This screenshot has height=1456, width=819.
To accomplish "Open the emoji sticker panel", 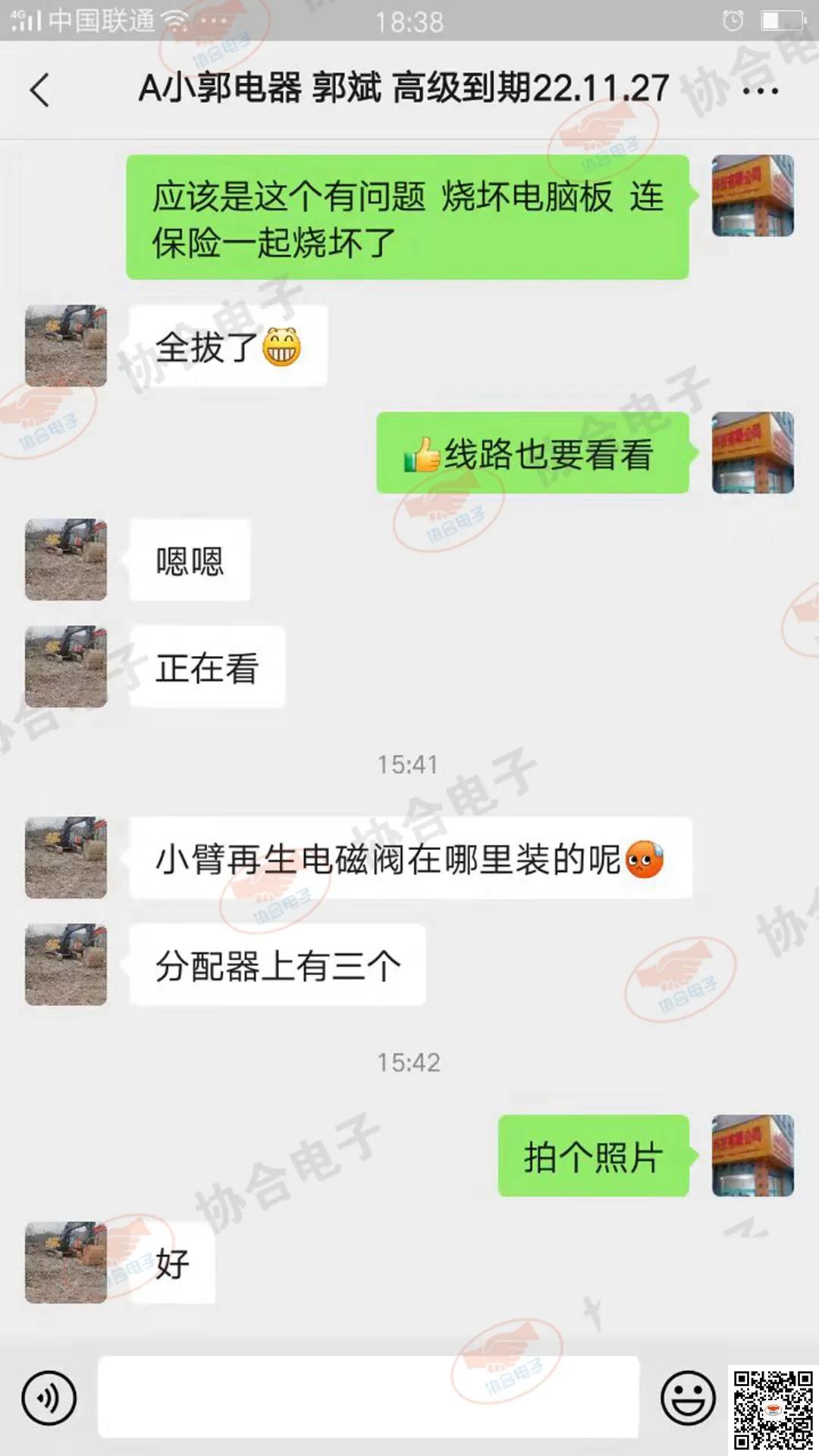I will click(x=688, y=1398).
